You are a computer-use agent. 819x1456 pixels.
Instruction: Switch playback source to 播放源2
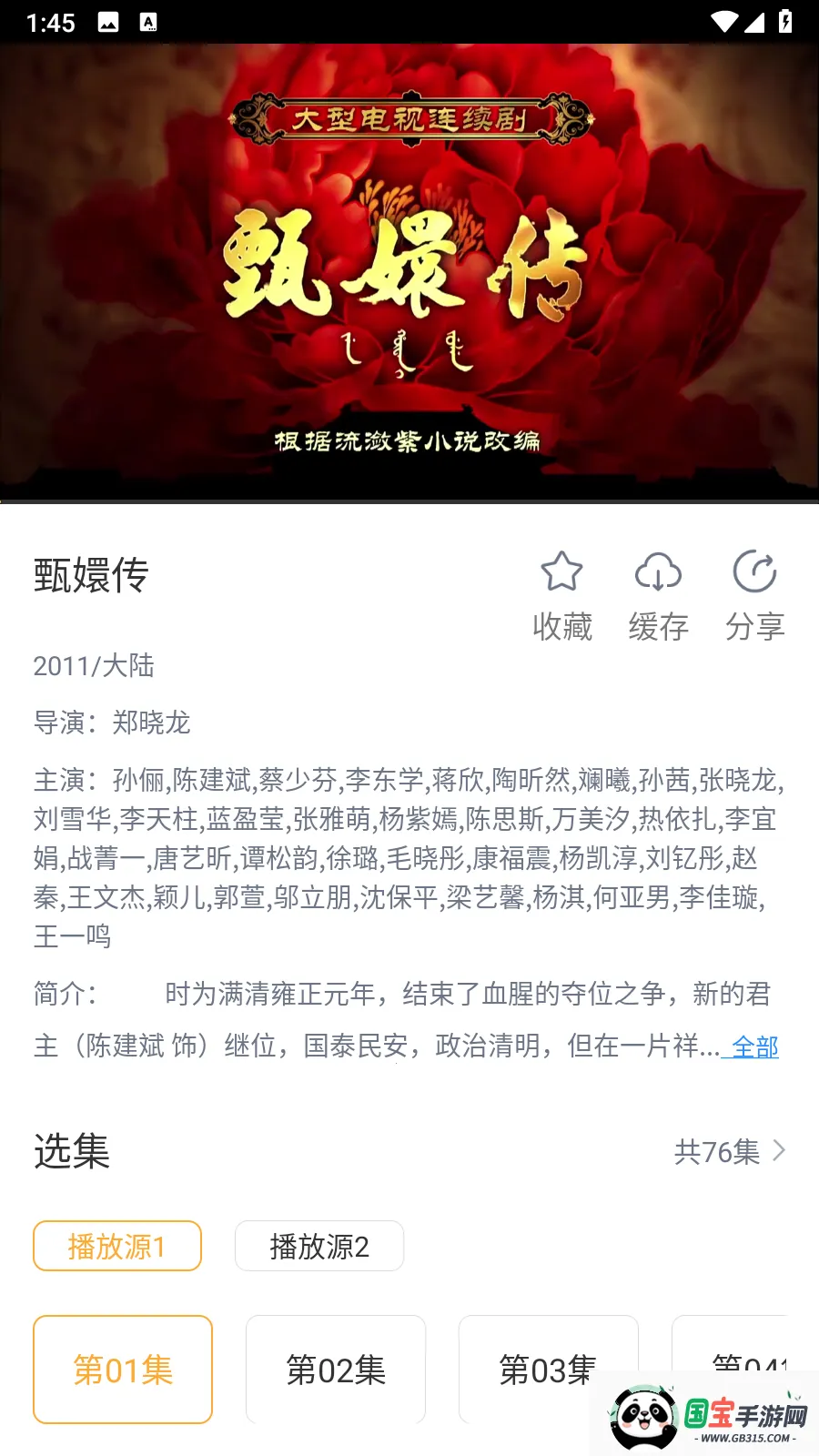pyautogui.click(x=319, y=1246)
